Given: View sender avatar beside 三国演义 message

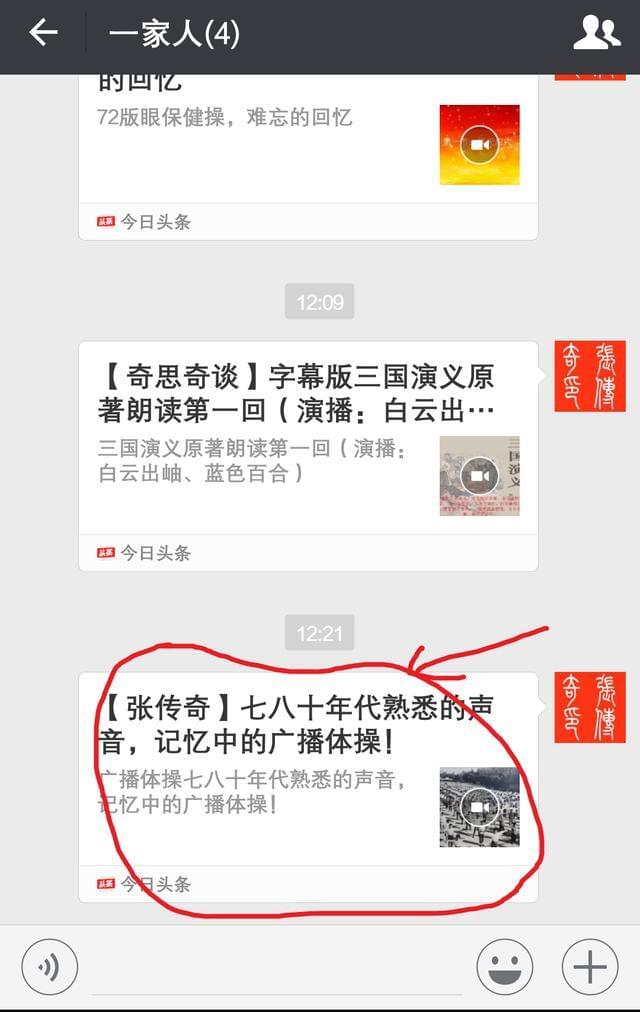Looking at the screenshot, I should point(590,376).
